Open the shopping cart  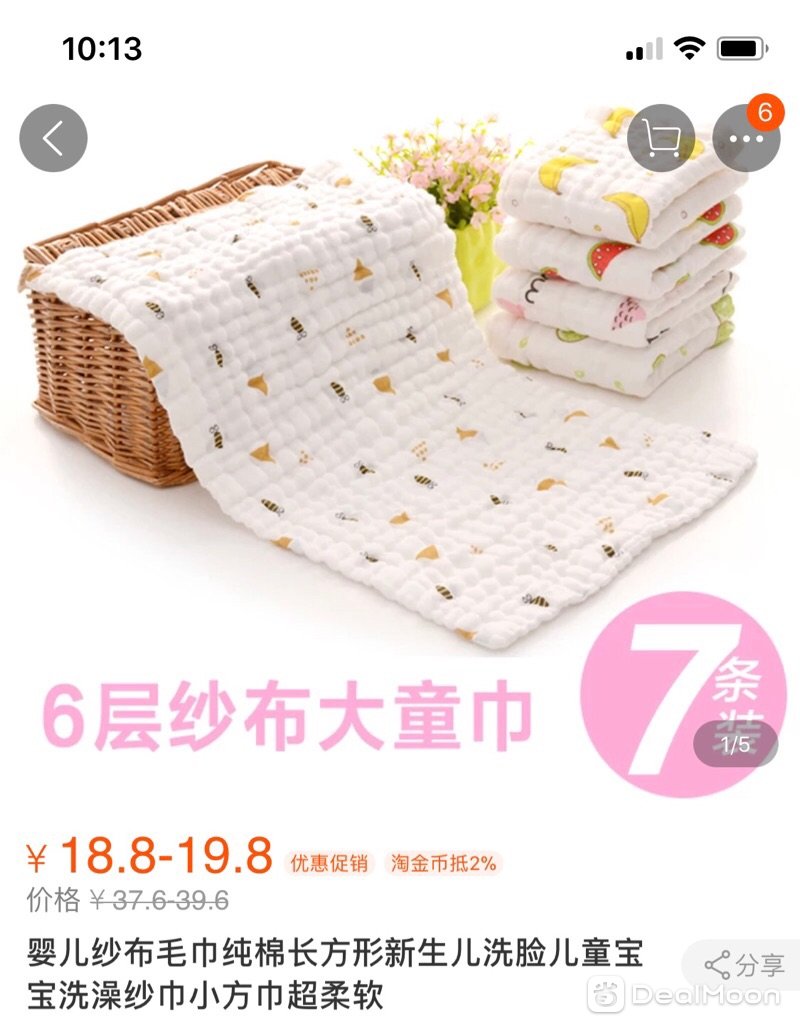pyautogui.click(x=661, y=138)
